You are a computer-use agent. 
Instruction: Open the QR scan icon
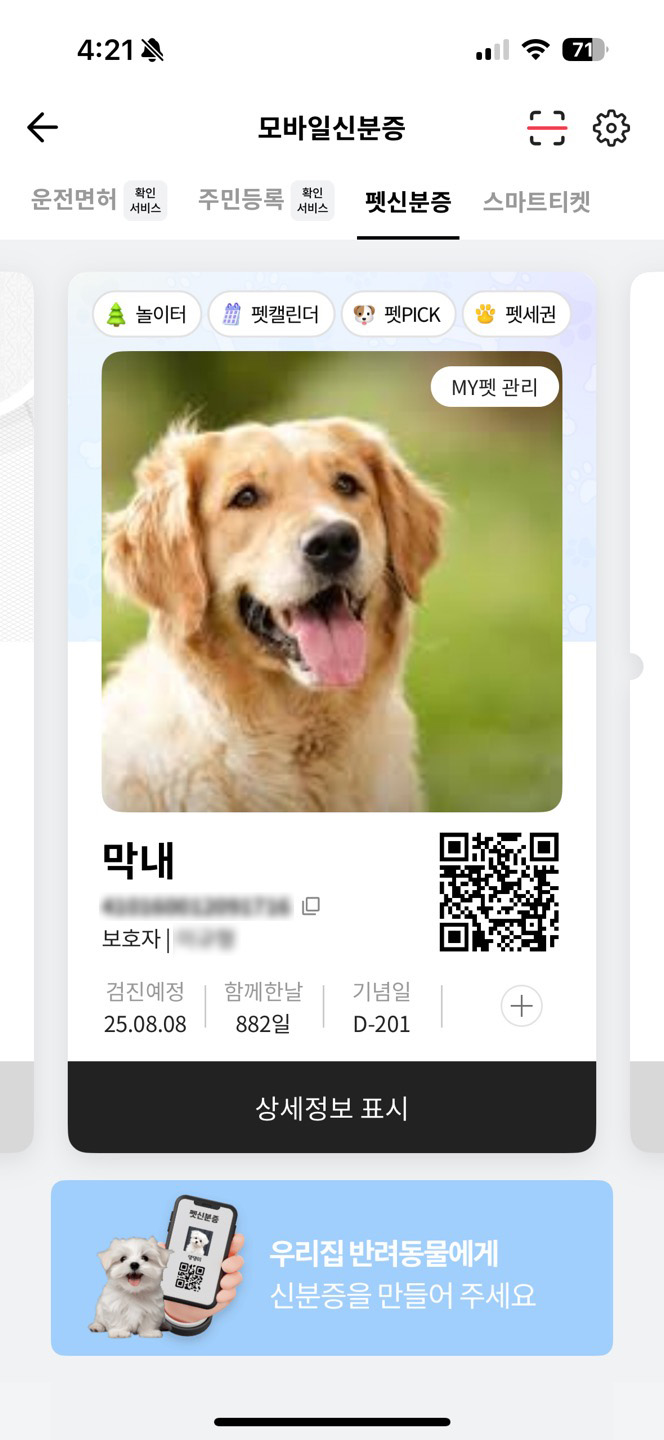(547, 128)
